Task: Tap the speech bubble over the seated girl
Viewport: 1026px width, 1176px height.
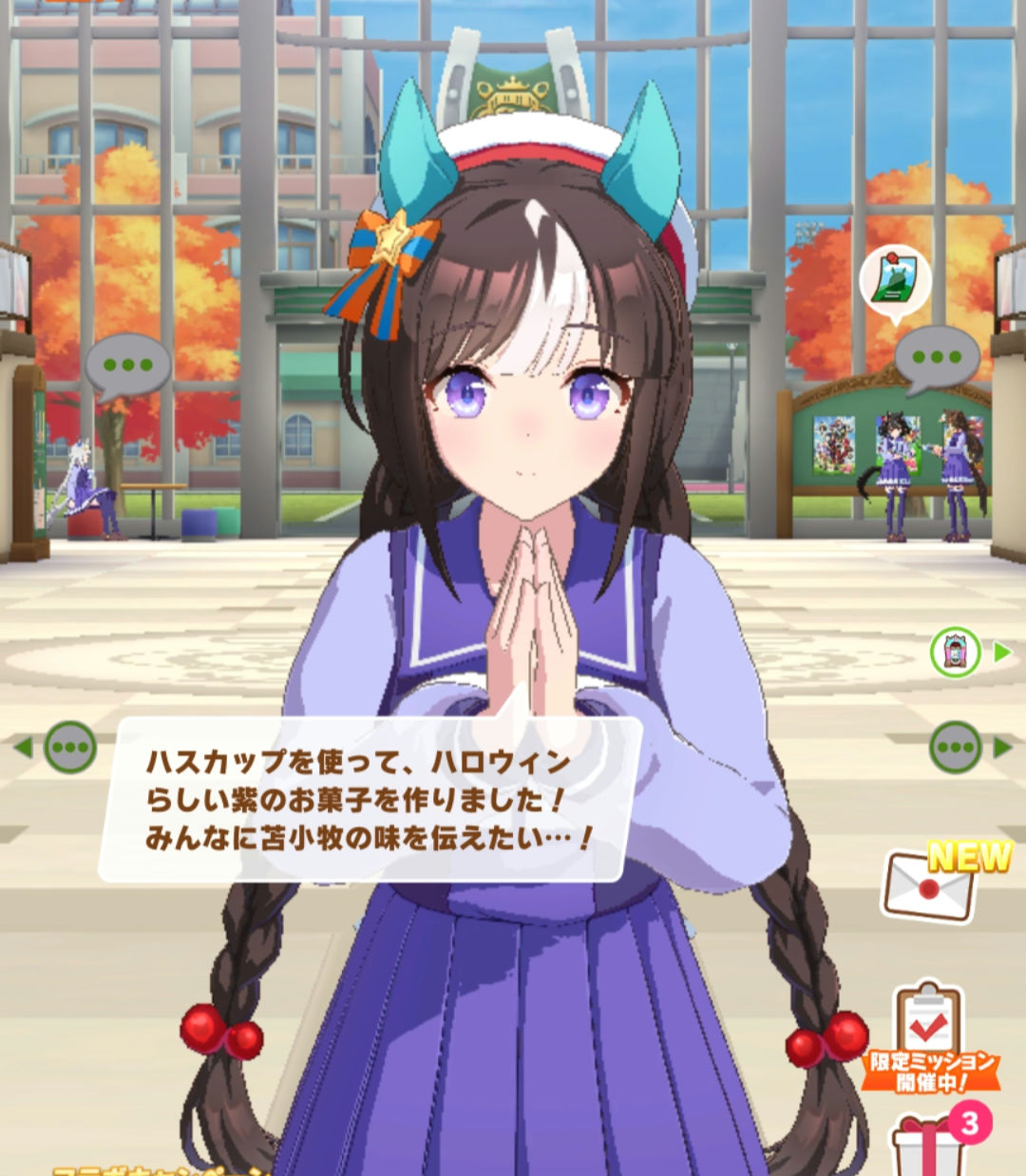Action: click(127, 366)
